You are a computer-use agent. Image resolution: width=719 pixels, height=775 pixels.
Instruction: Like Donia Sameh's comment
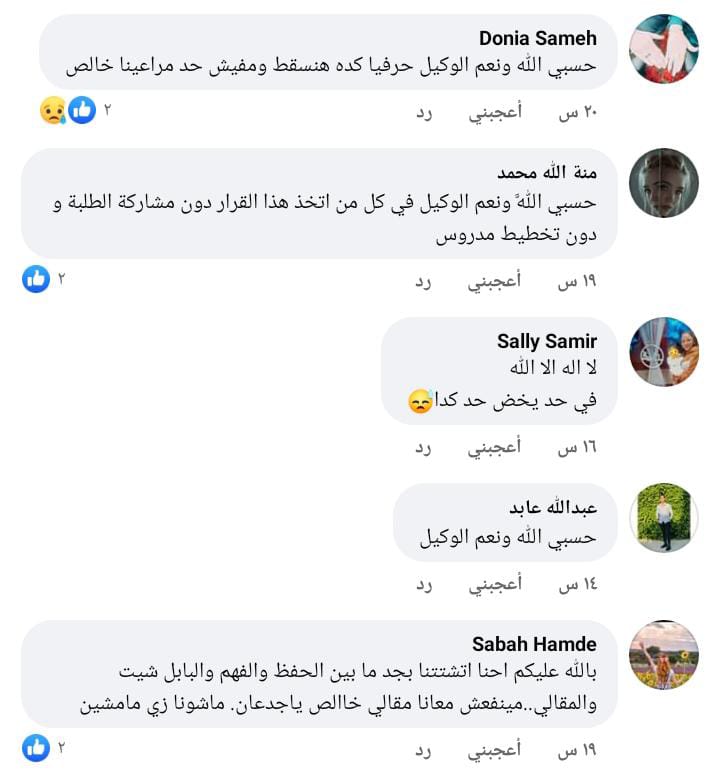tap(495, 113)
